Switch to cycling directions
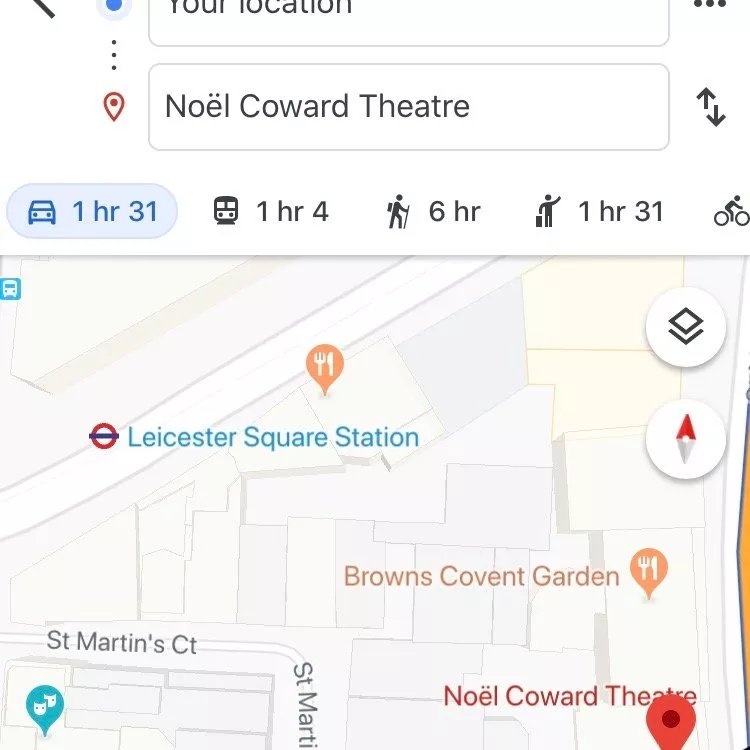The width and height of the screenshot is (750, 750). click(731, 211)
